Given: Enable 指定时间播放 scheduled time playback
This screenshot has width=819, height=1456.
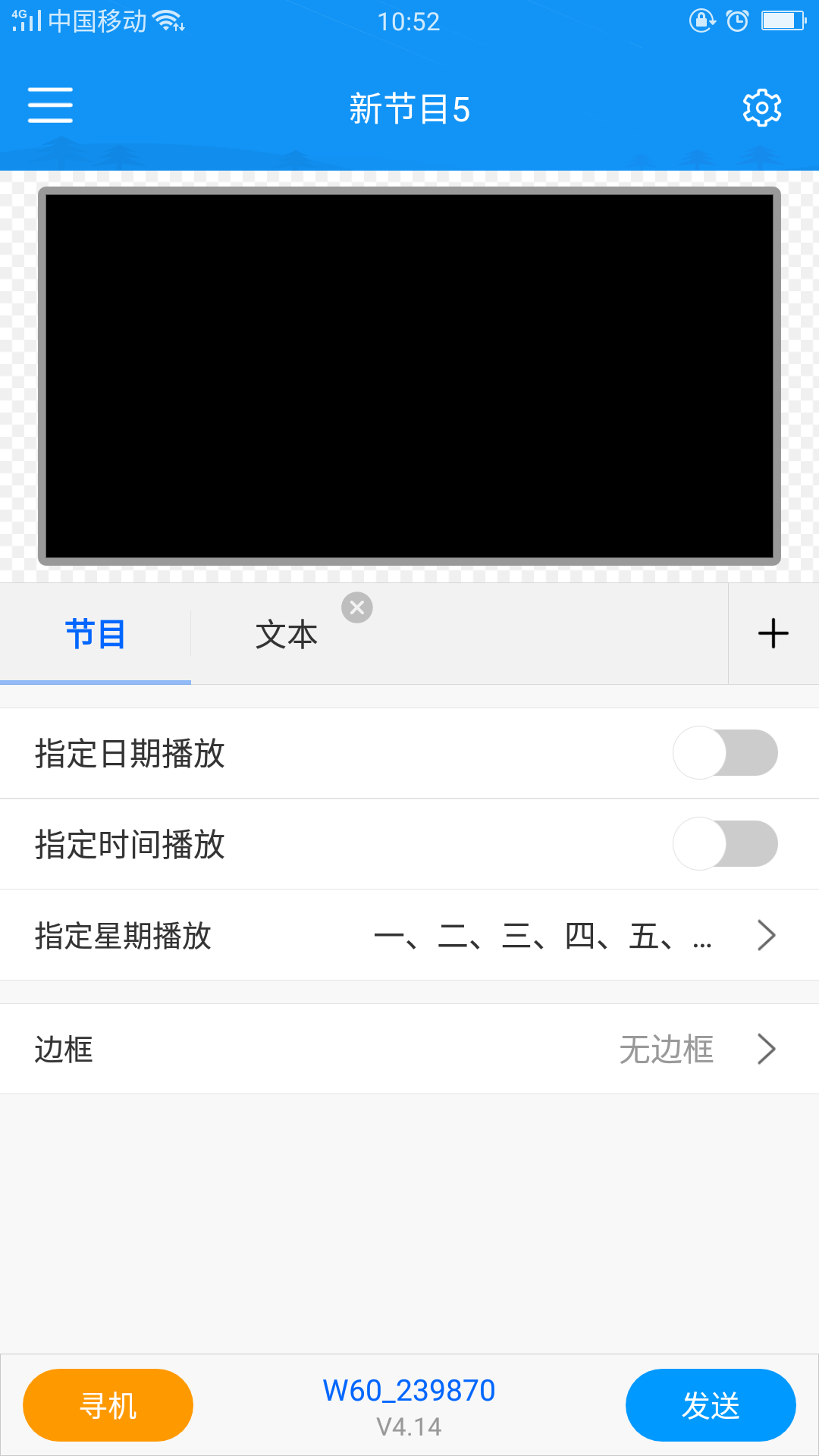Looking at the screenshot, I should click(725, 844).
